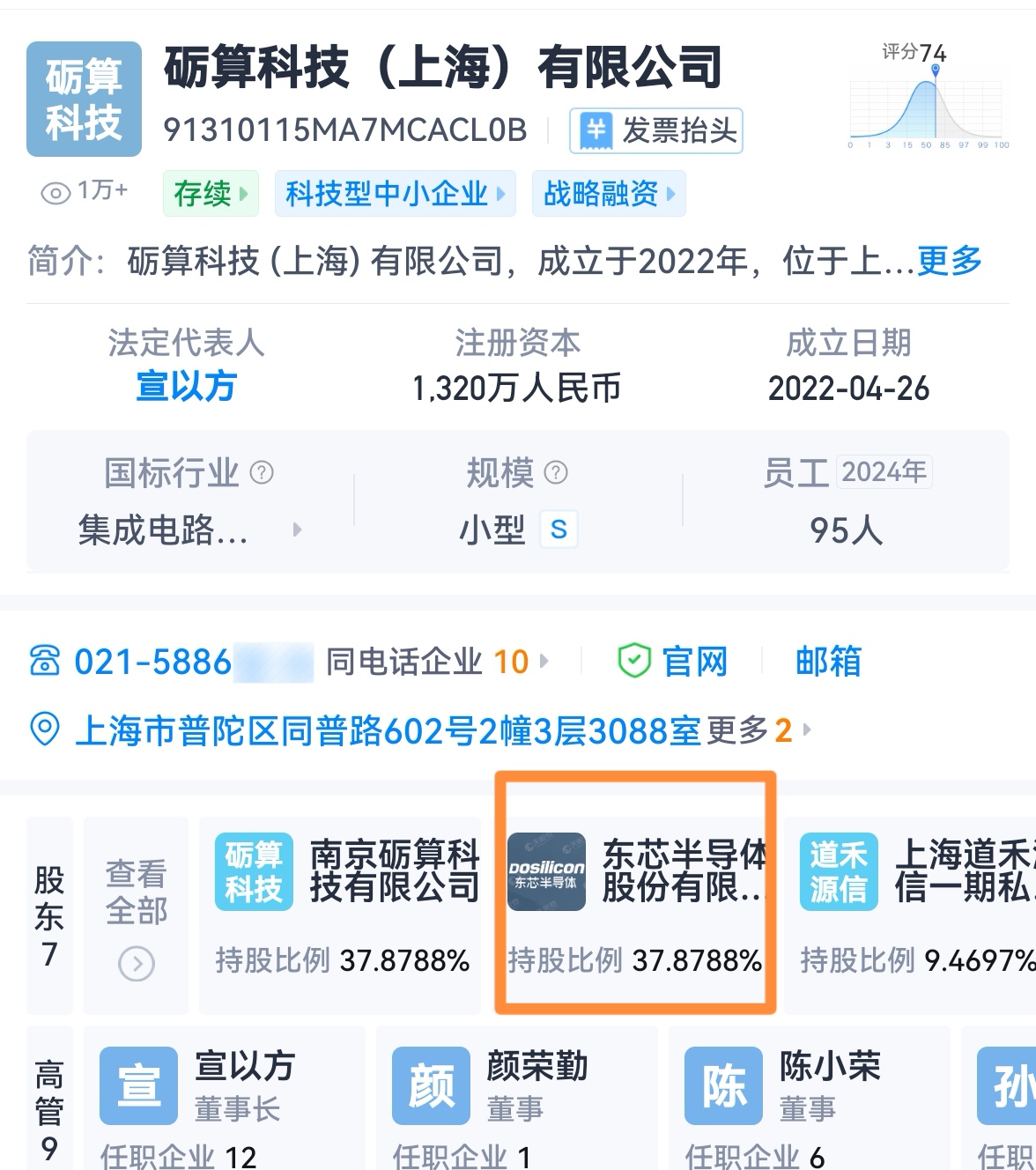View all 7 shareholders via 查看全部

137,916
